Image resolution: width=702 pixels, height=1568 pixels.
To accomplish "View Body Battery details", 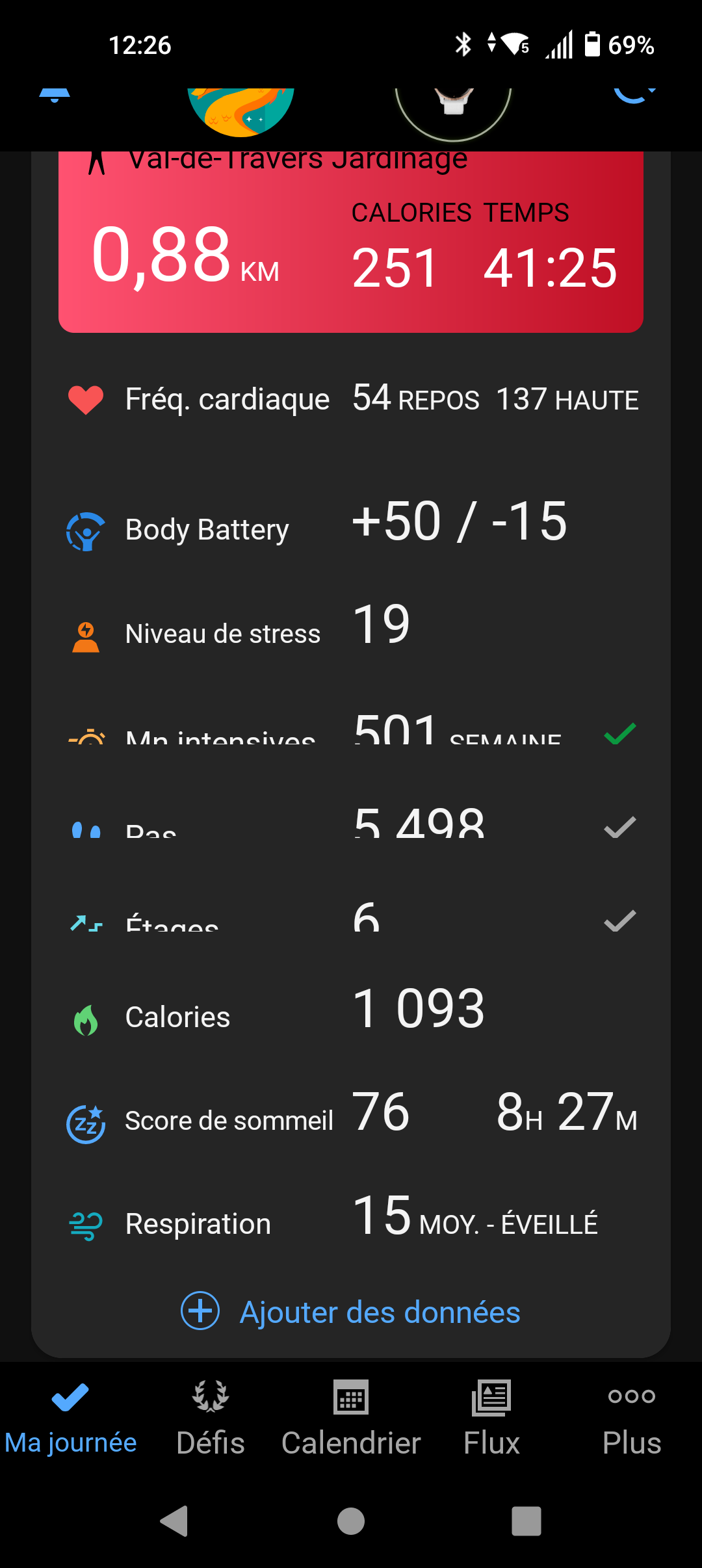I will pyautogui.click(x=351, y=527).
